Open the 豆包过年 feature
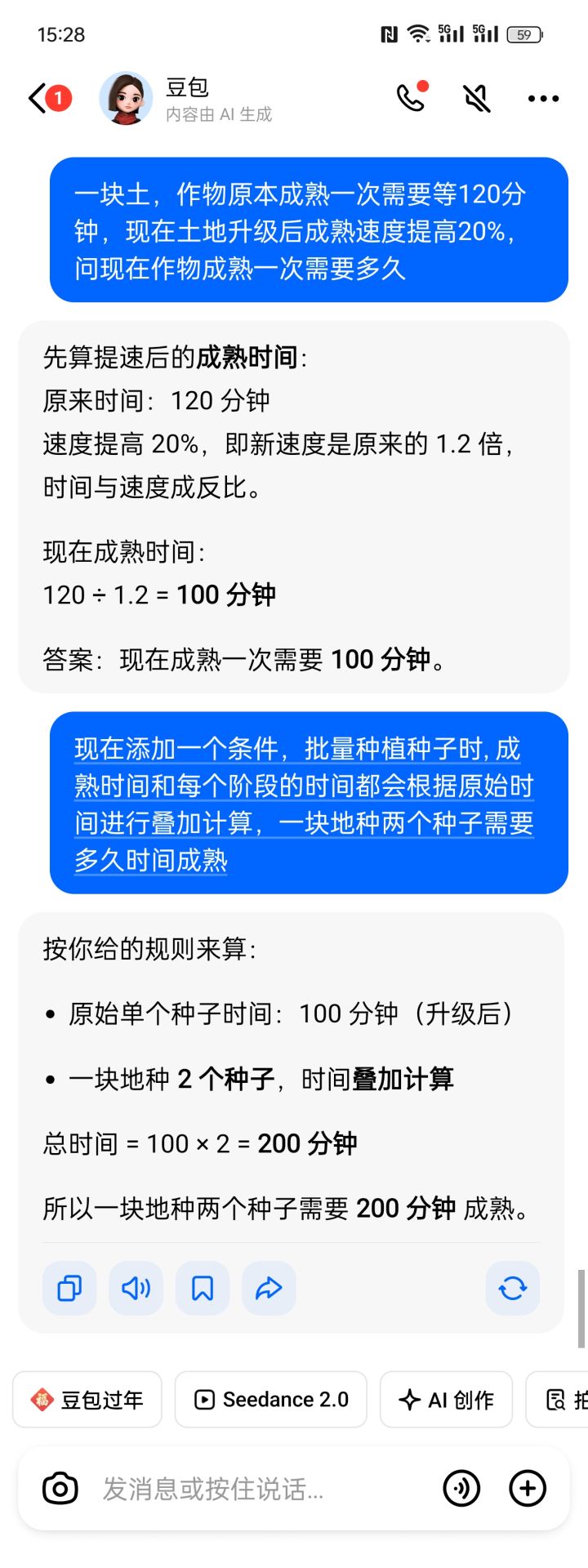The height and width of the screenshot is (1568, 588). click(x=87, y=1399)
